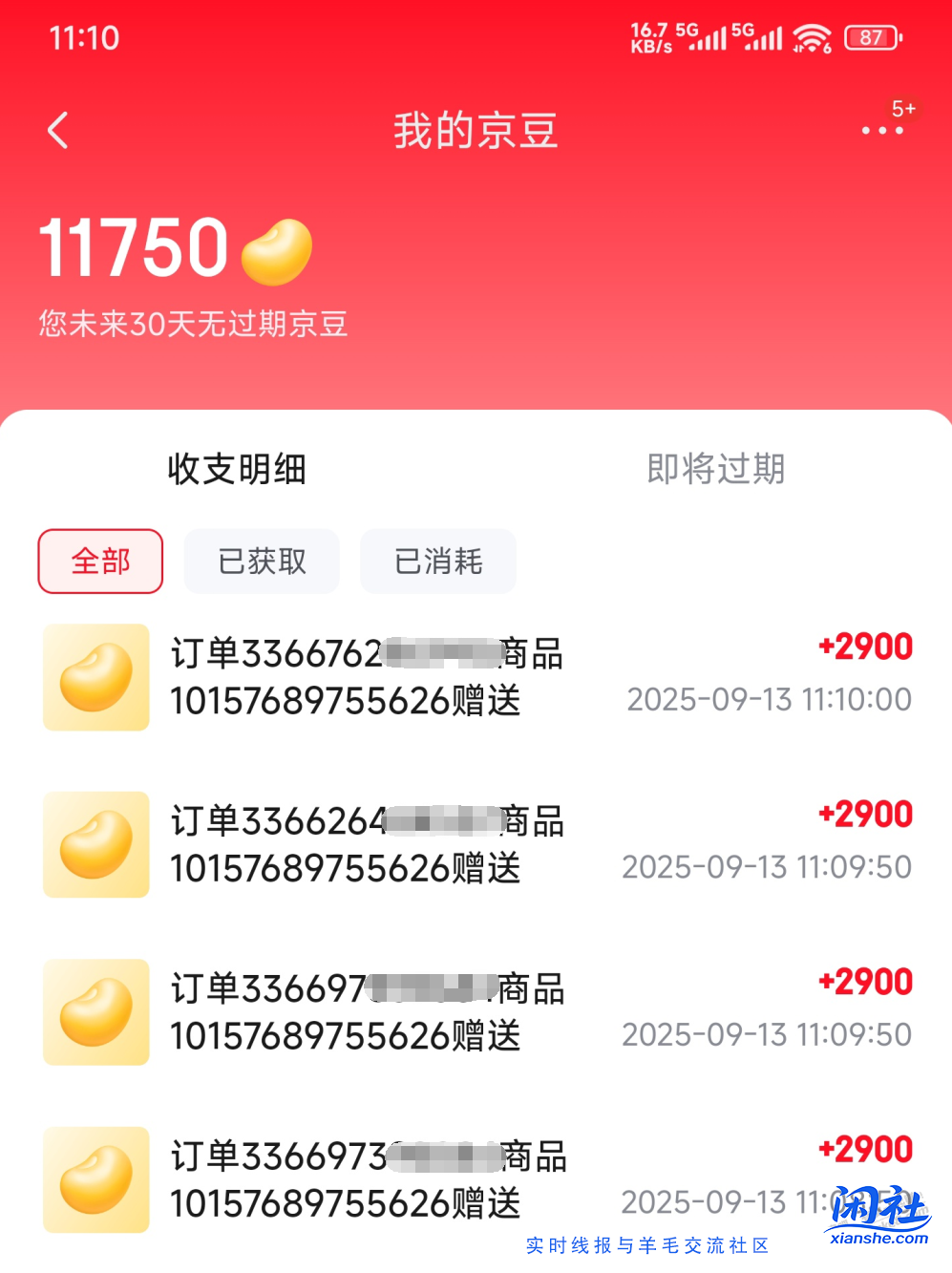Click the bean icon of the third transaction
The image size is (952, 1273).
pos(95,1011)
